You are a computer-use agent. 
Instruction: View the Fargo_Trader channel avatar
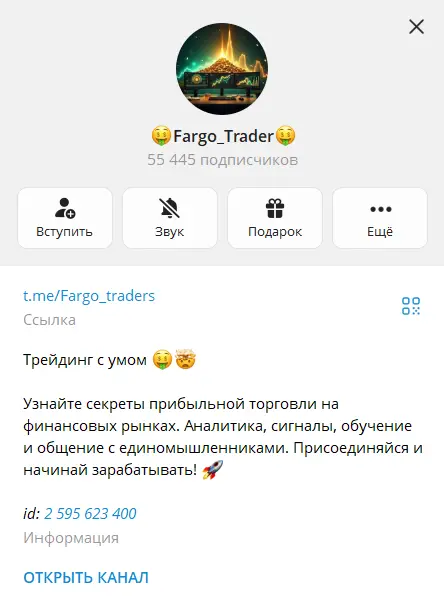[x=222, y=69]
